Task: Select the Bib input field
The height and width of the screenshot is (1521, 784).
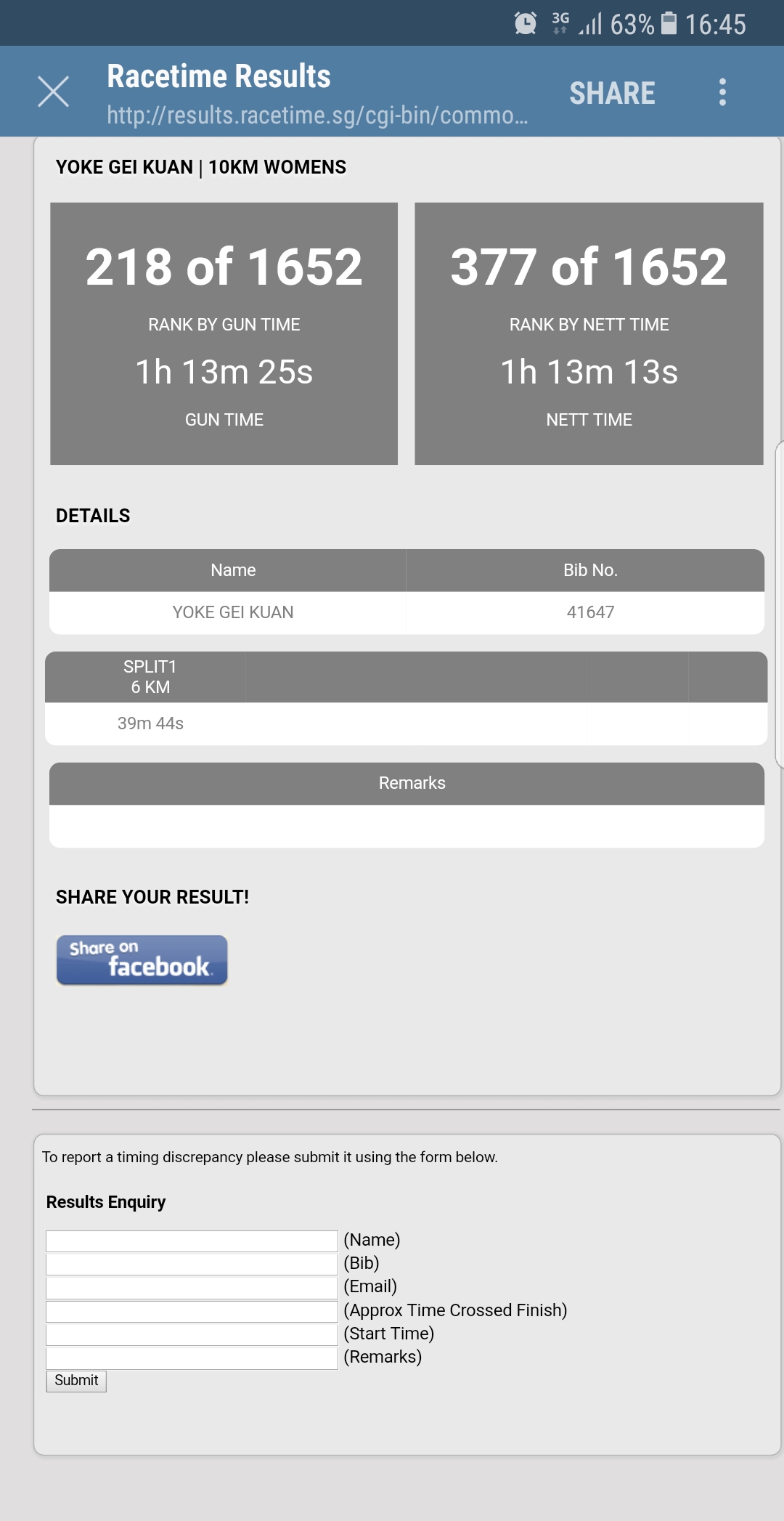Action: (192, 1264)
